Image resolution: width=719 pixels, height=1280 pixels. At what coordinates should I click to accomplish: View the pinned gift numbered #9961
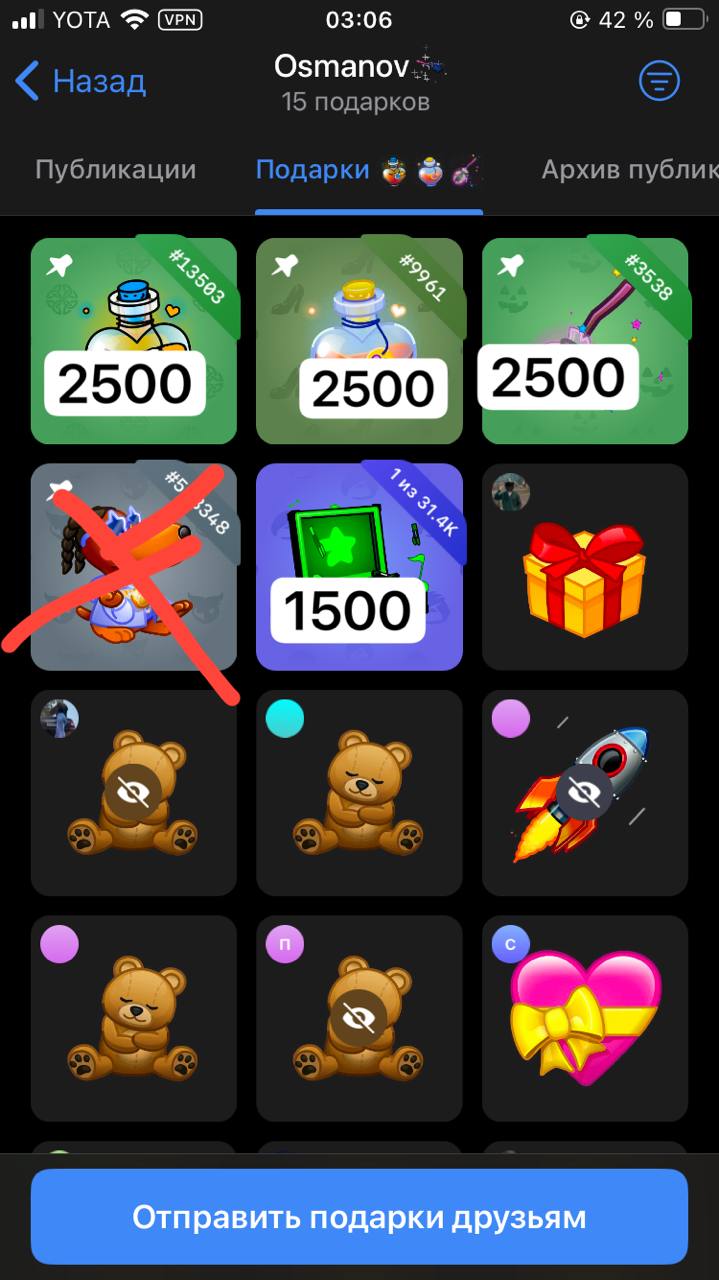pos(360,340)
